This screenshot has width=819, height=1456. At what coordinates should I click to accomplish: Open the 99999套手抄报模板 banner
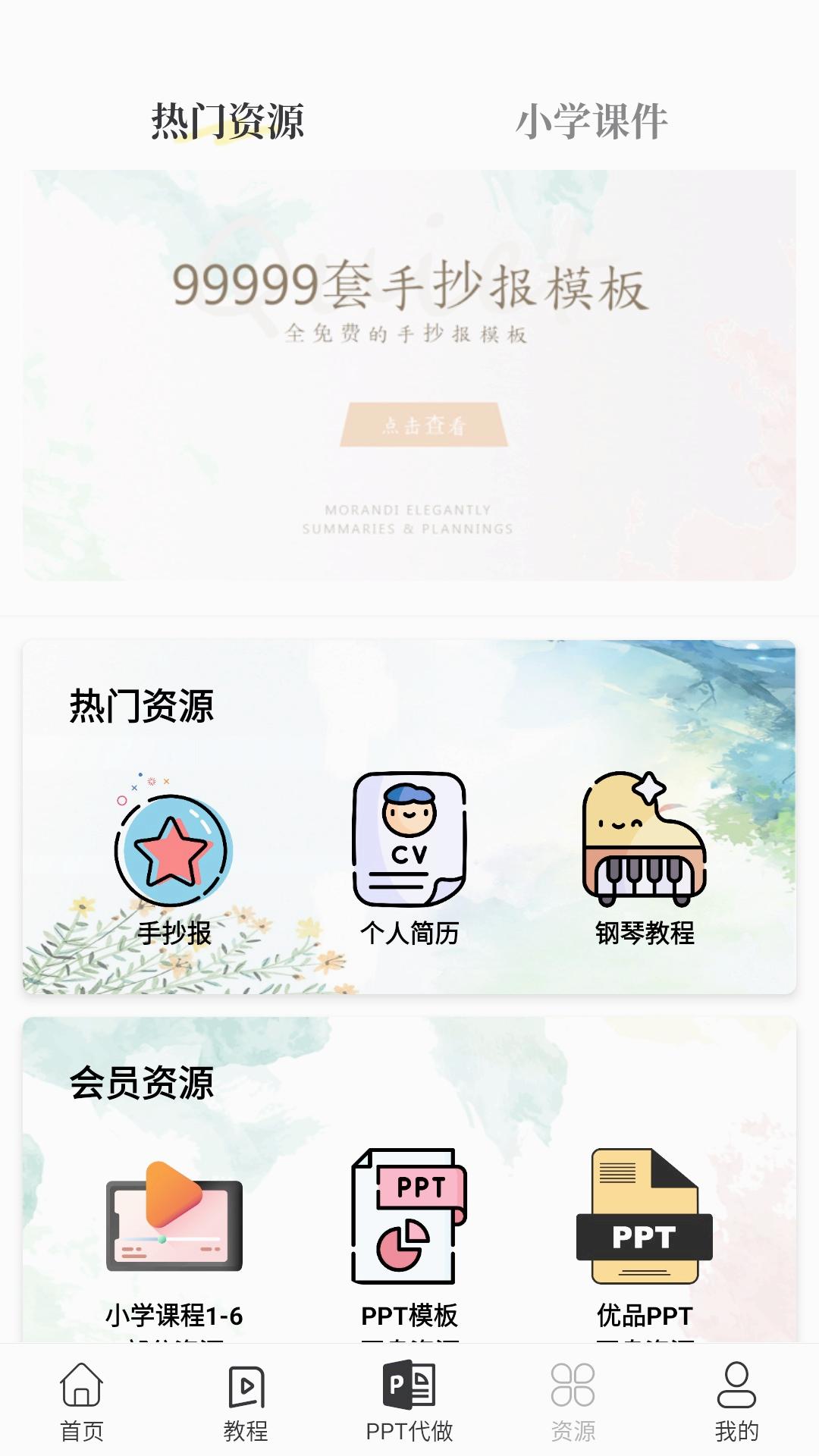tap(409, 375)
